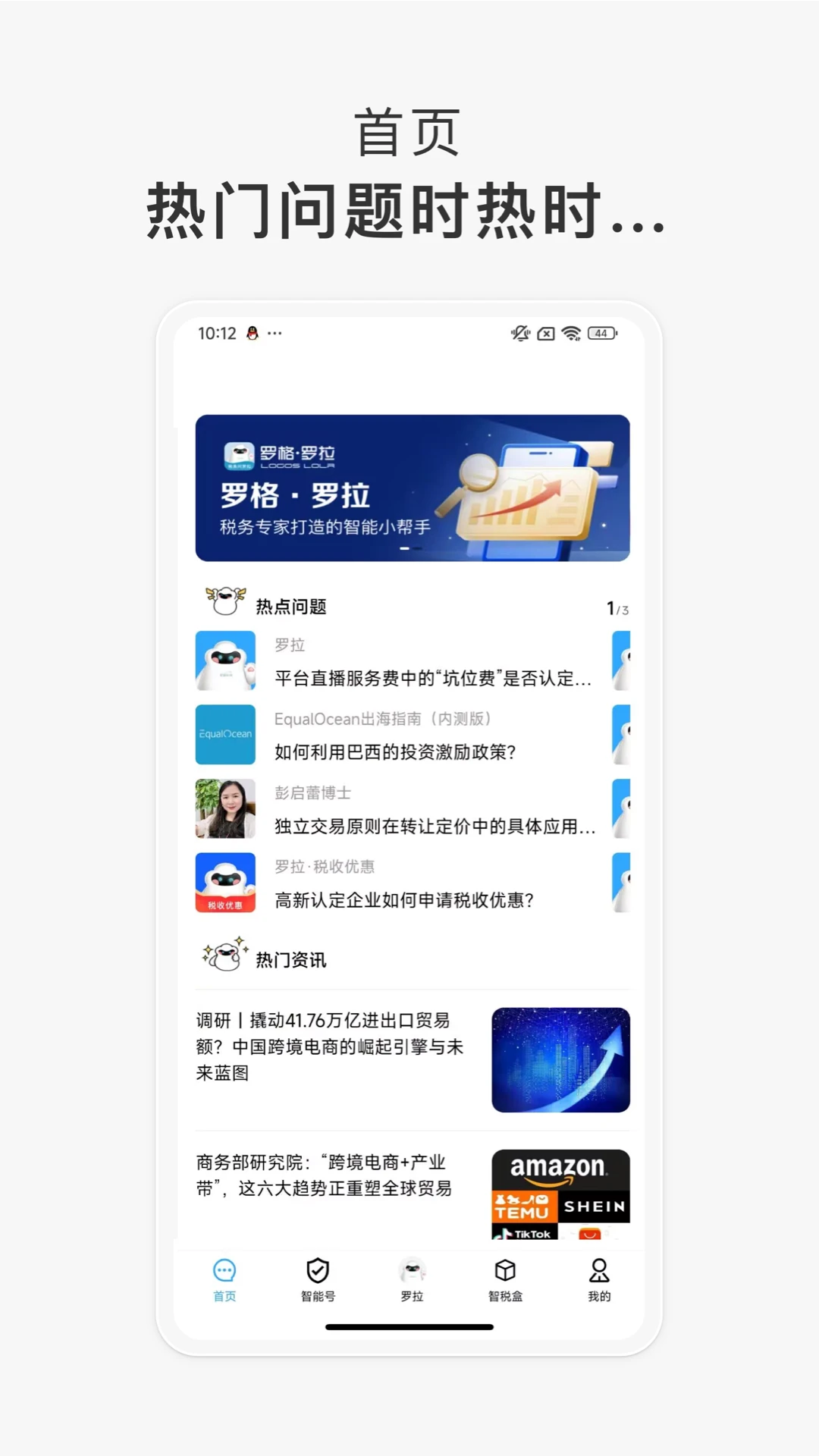
Task: Tap the 智能号 shield icon
Action: pyautogui.click(x=317, y=1269)
